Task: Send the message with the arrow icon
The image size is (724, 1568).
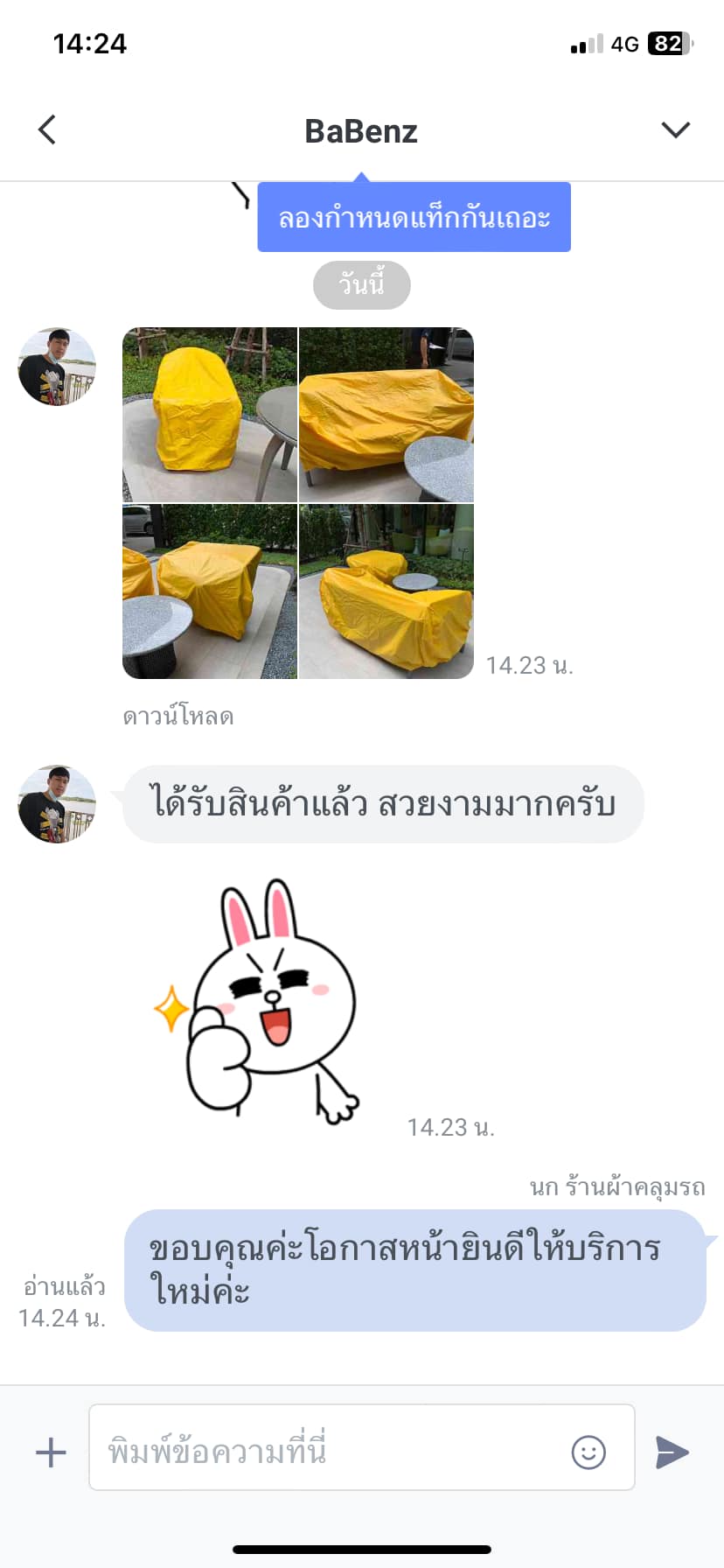Action: [x=672, y=1452]
